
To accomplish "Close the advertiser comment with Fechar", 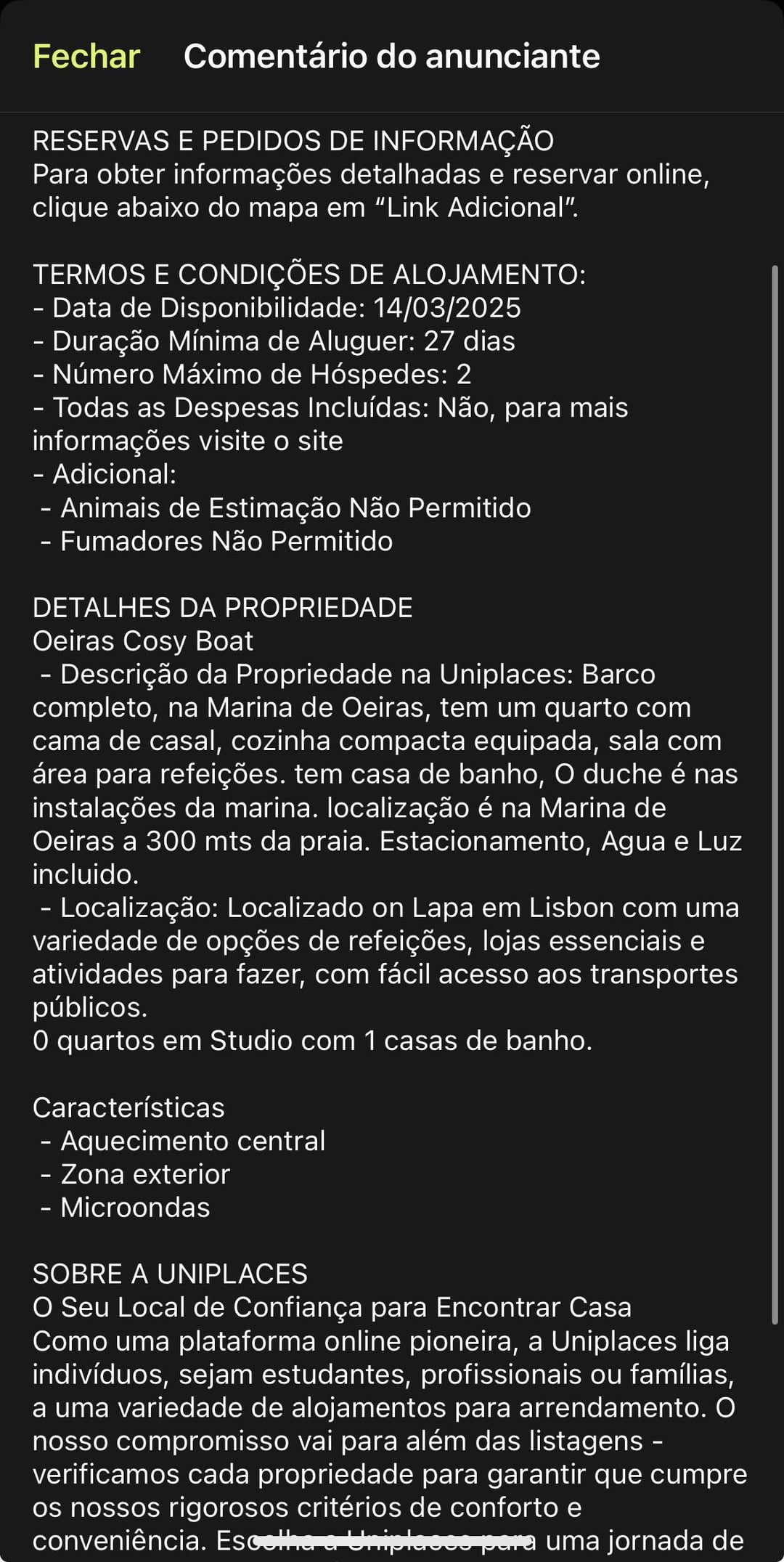I will [x=86, y=57].
